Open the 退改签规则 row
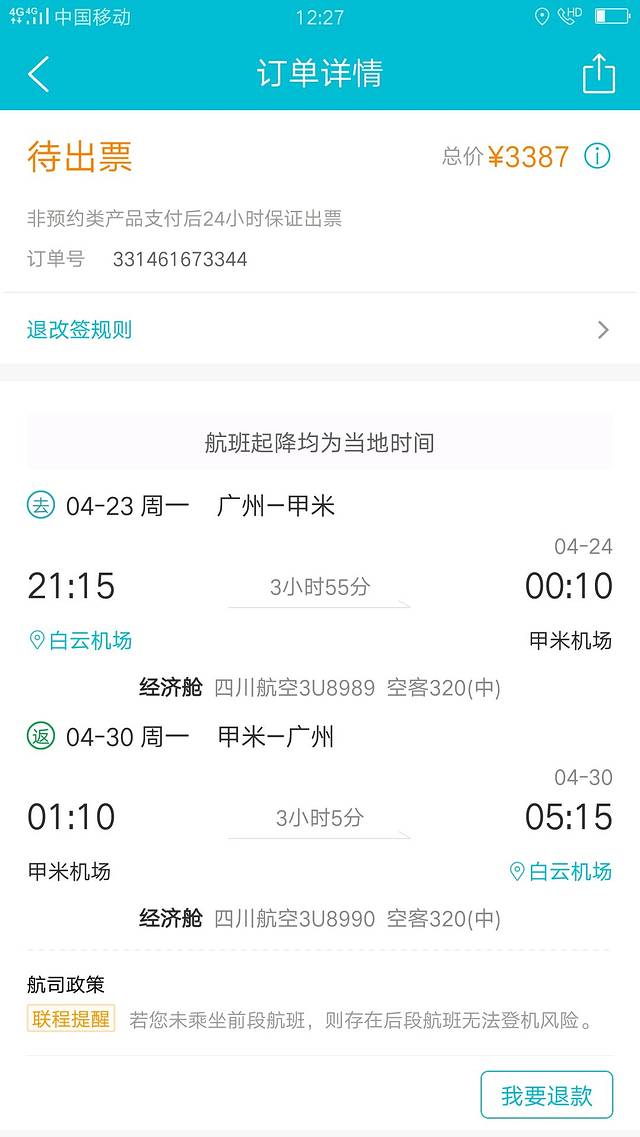Screen dimensions: 640x1137 click(x=320, y=330)
